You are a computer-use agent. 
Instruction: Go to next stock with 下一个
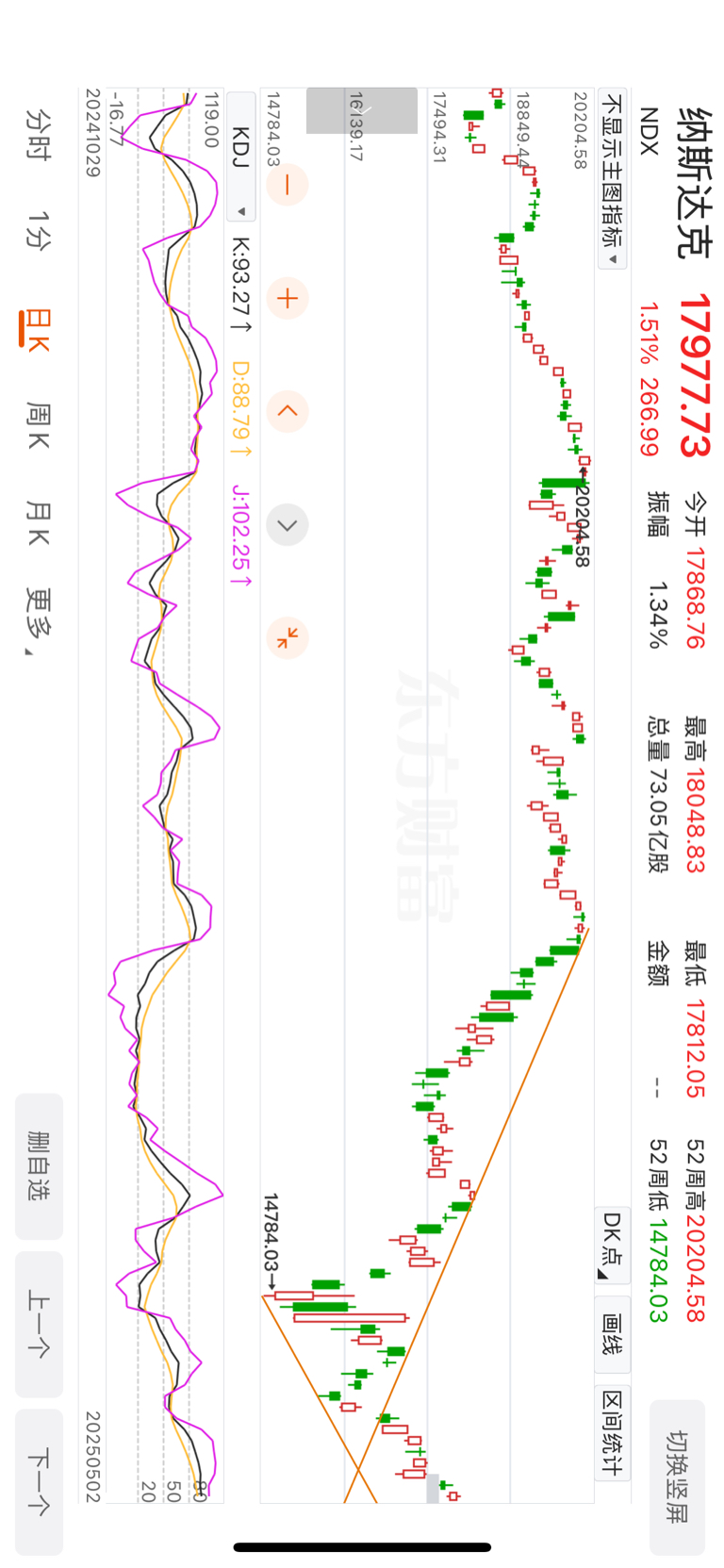point(39,1481)
